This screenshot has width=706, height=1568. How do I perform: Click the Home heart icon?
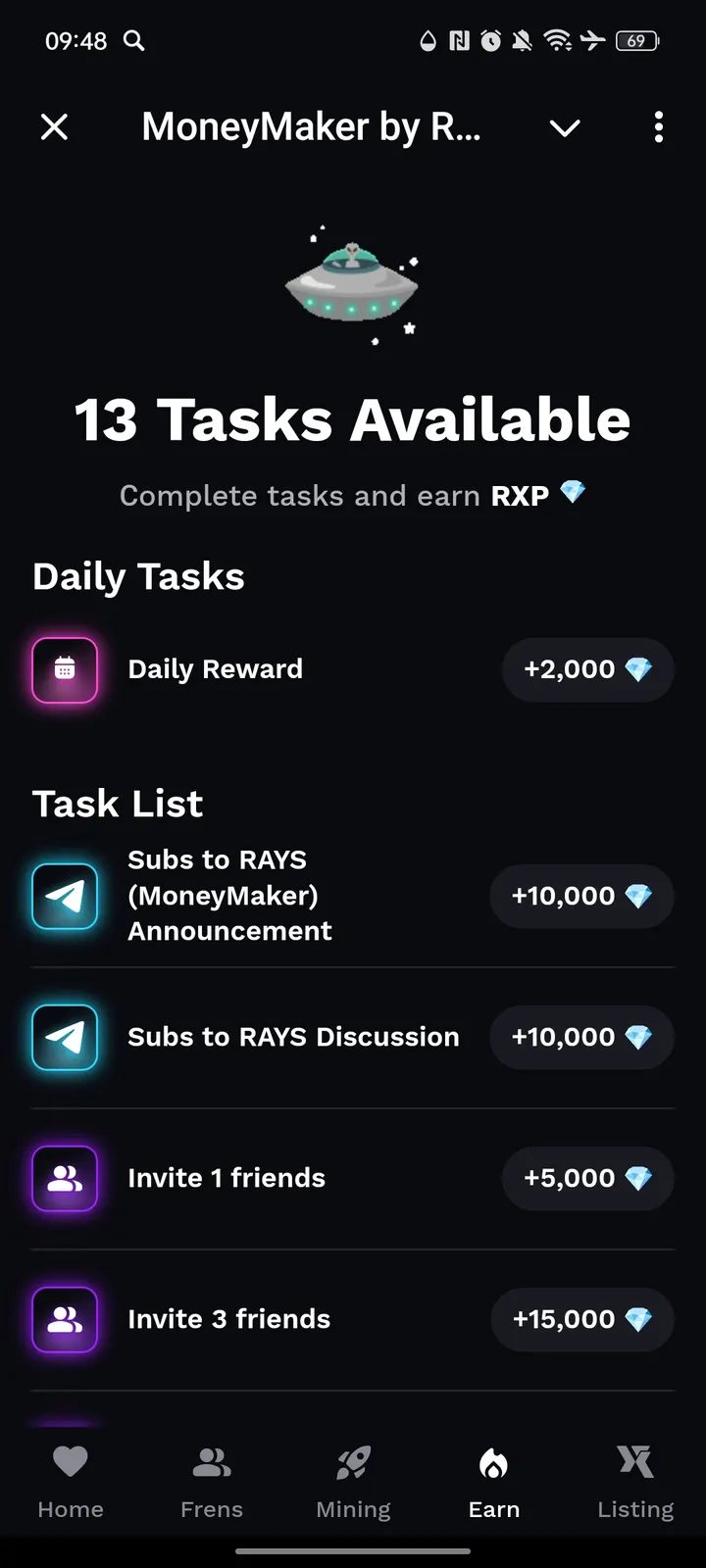point(70,1460)
